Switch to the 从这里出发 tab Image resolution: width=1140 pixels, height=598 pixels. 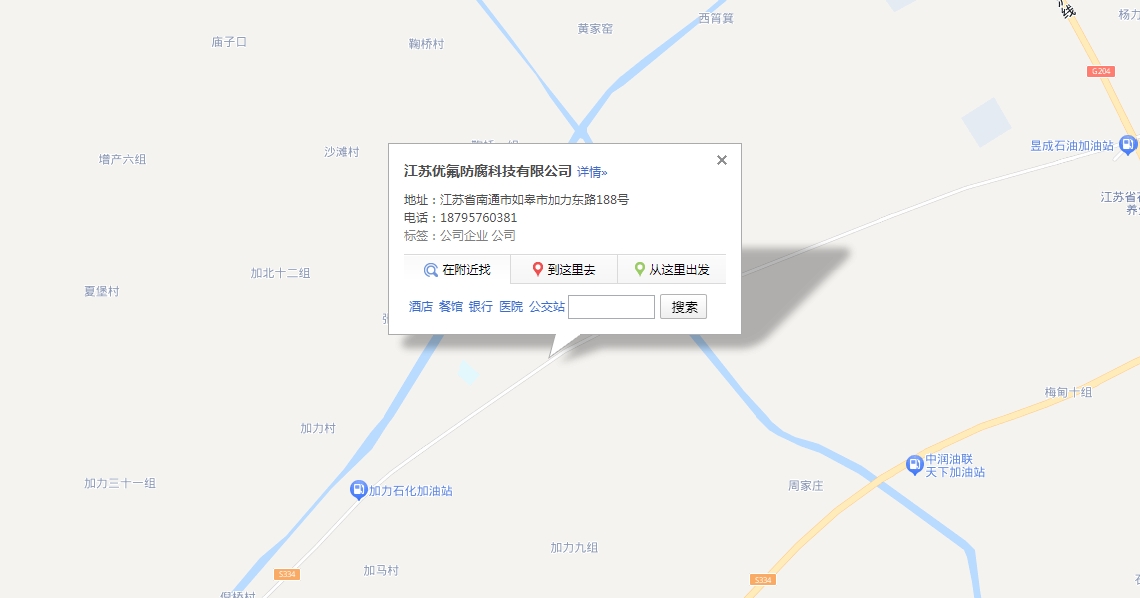tap(671, 270)
